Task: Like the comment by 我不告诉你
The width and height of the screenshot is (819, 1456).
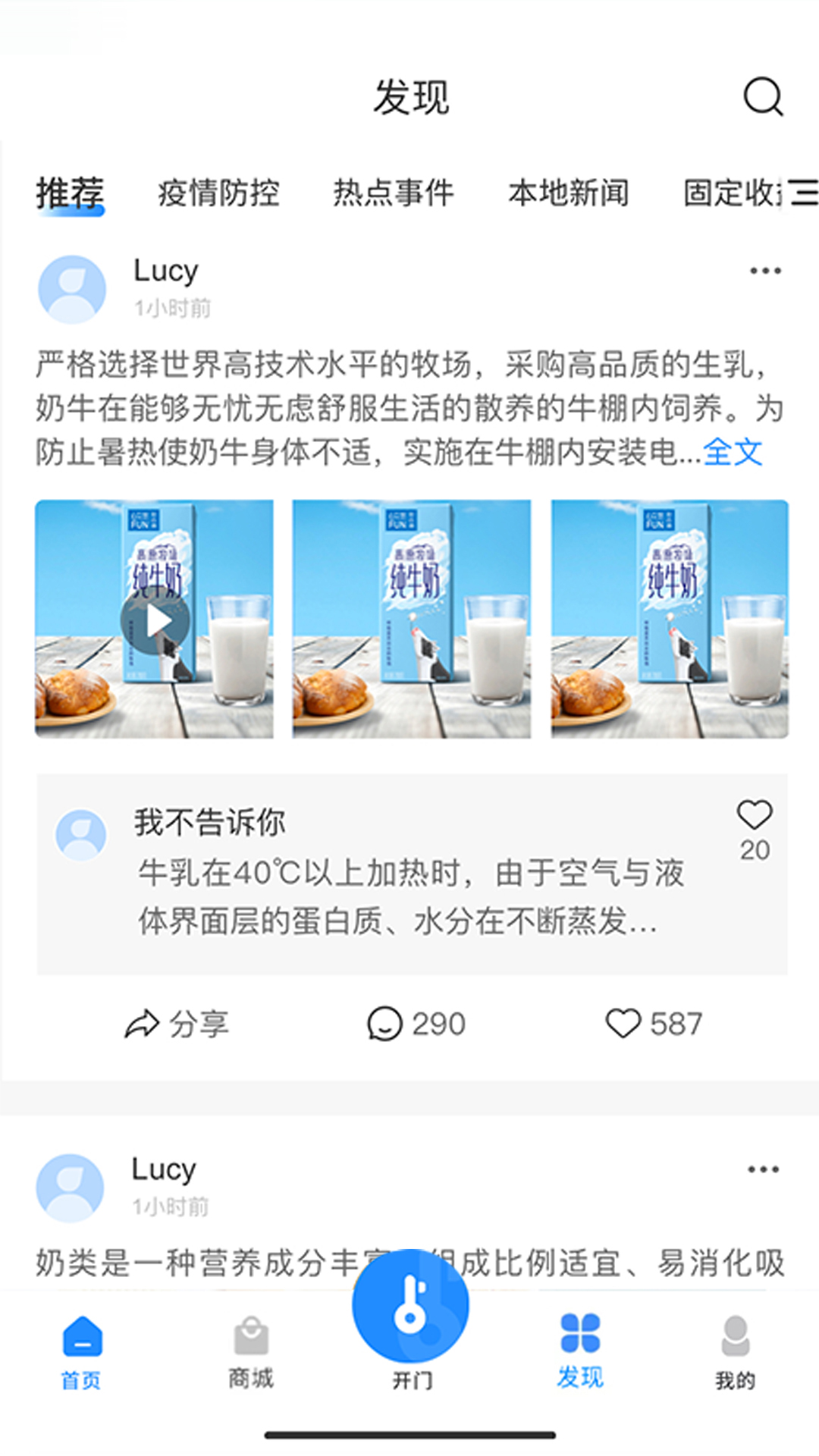Action: [x=754, y=816]
